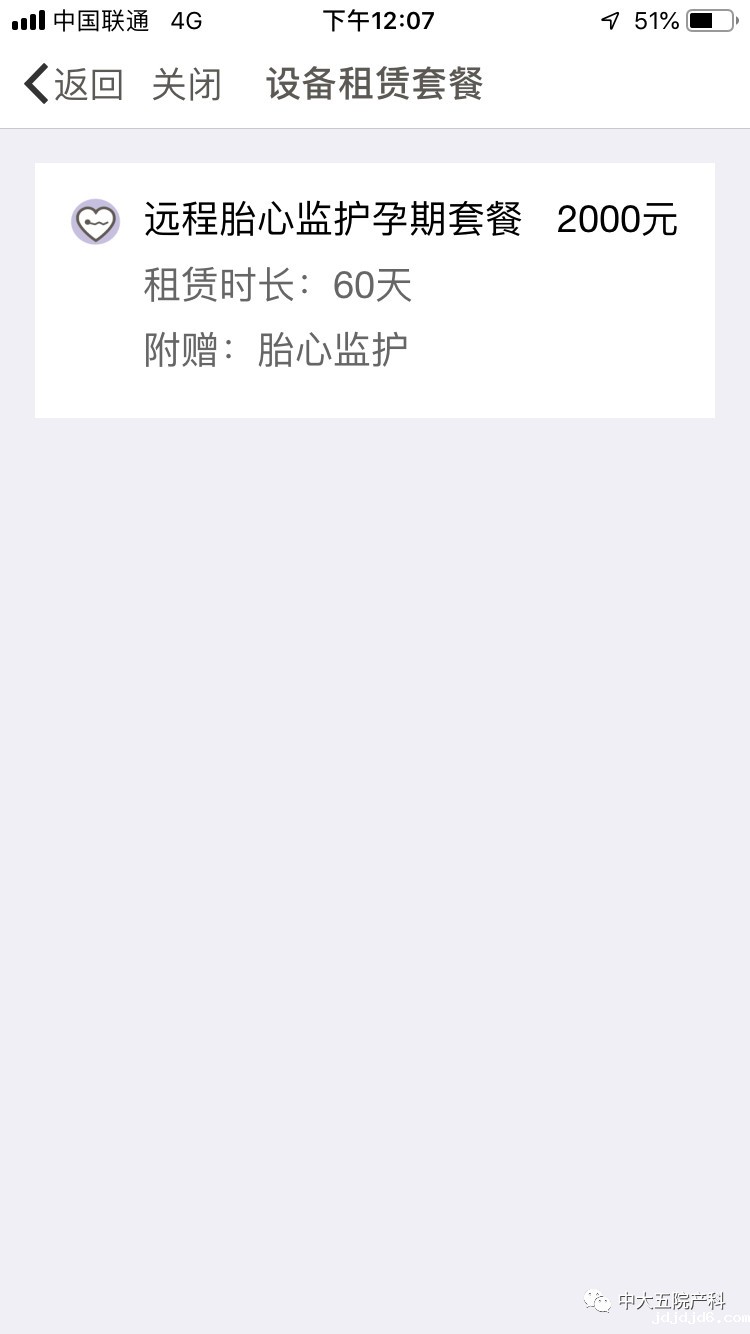Tap the 远程胎心监护孕期套餐 package title text
The width and height of the screenshot is (750, 1334).
330,220
